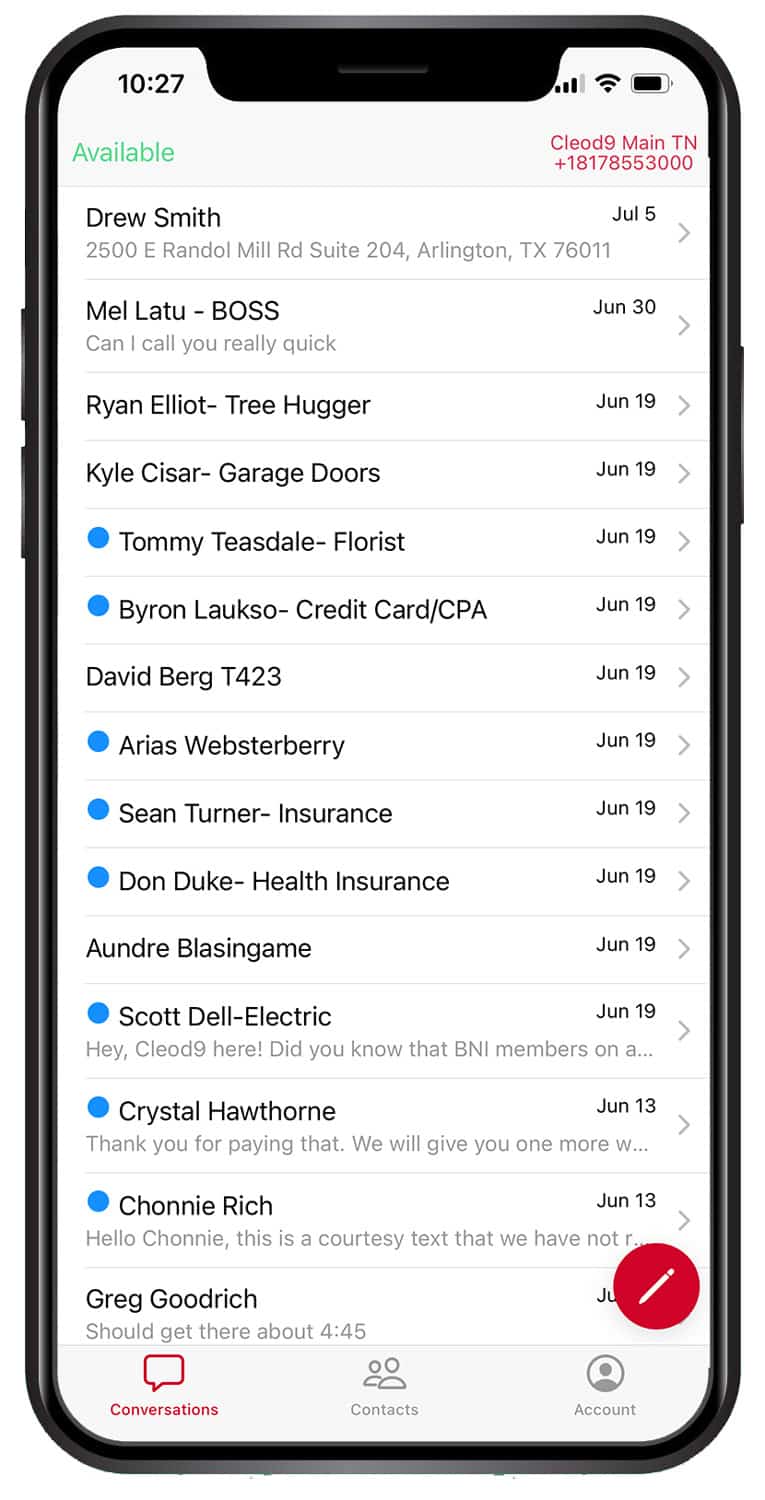
Task: Open the conversation with Drew Smith
Action: pyautogui.click(x=383, y=233)
